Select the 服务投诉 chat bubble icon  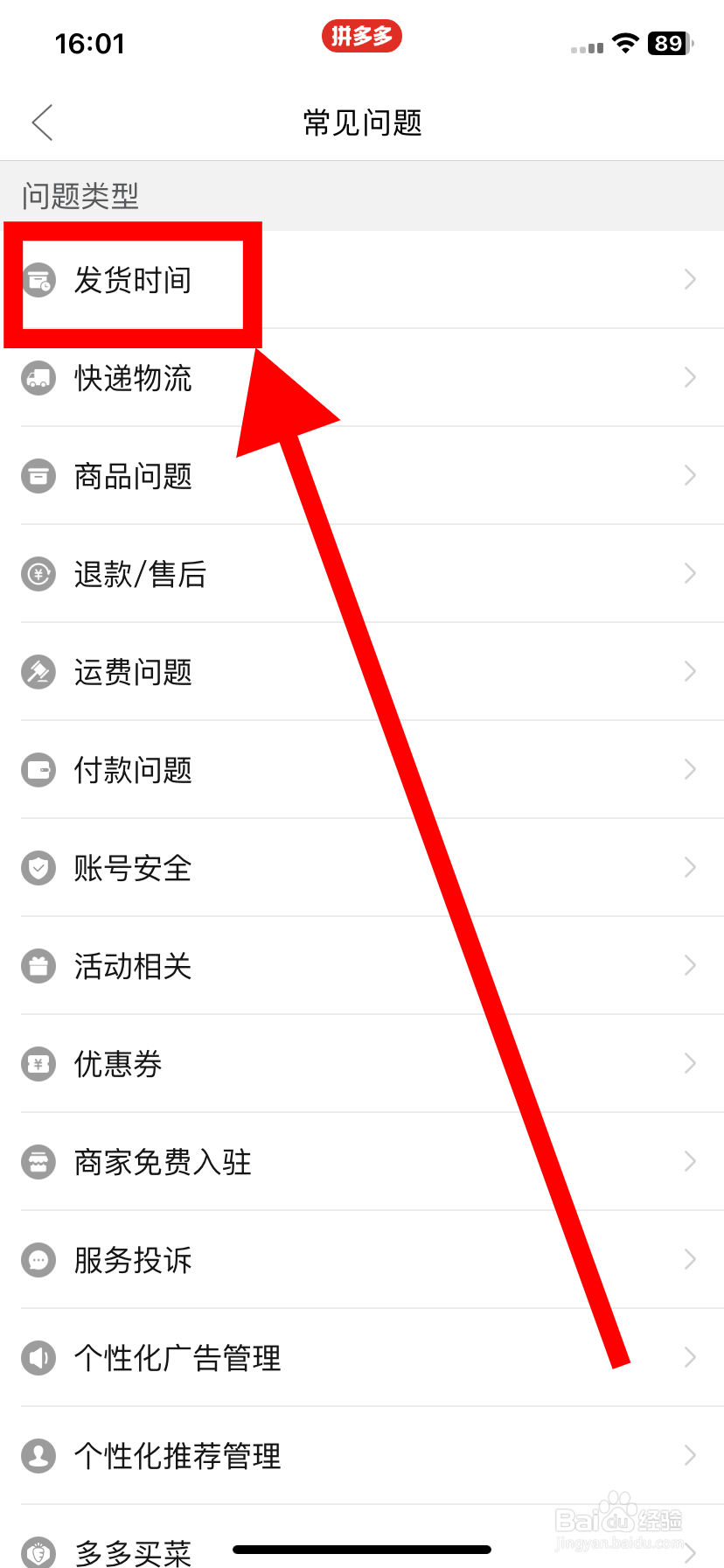coord(38,1260)
